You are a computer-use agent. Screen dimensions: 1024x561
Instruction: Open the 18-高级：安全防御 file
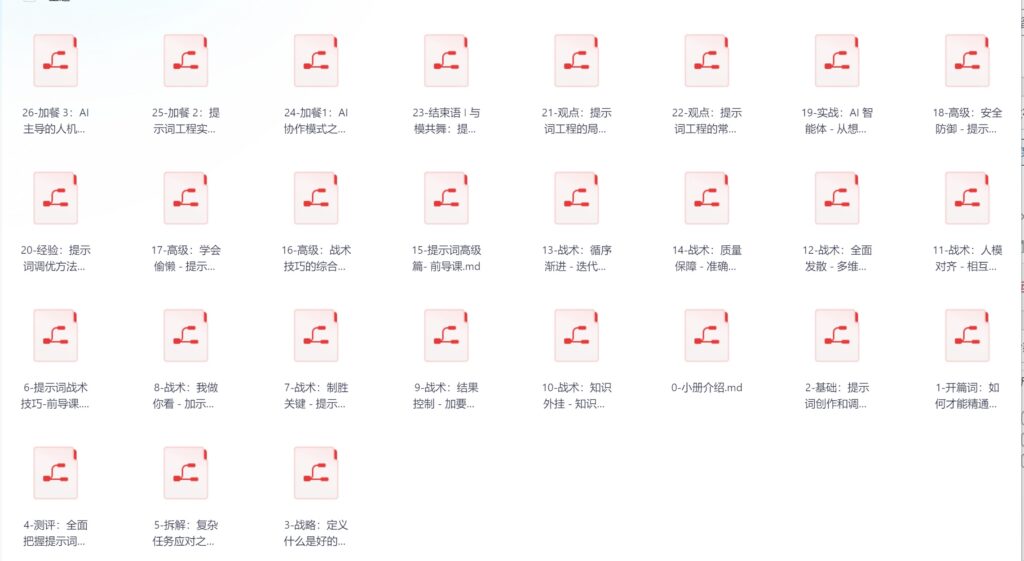[967, 61]
